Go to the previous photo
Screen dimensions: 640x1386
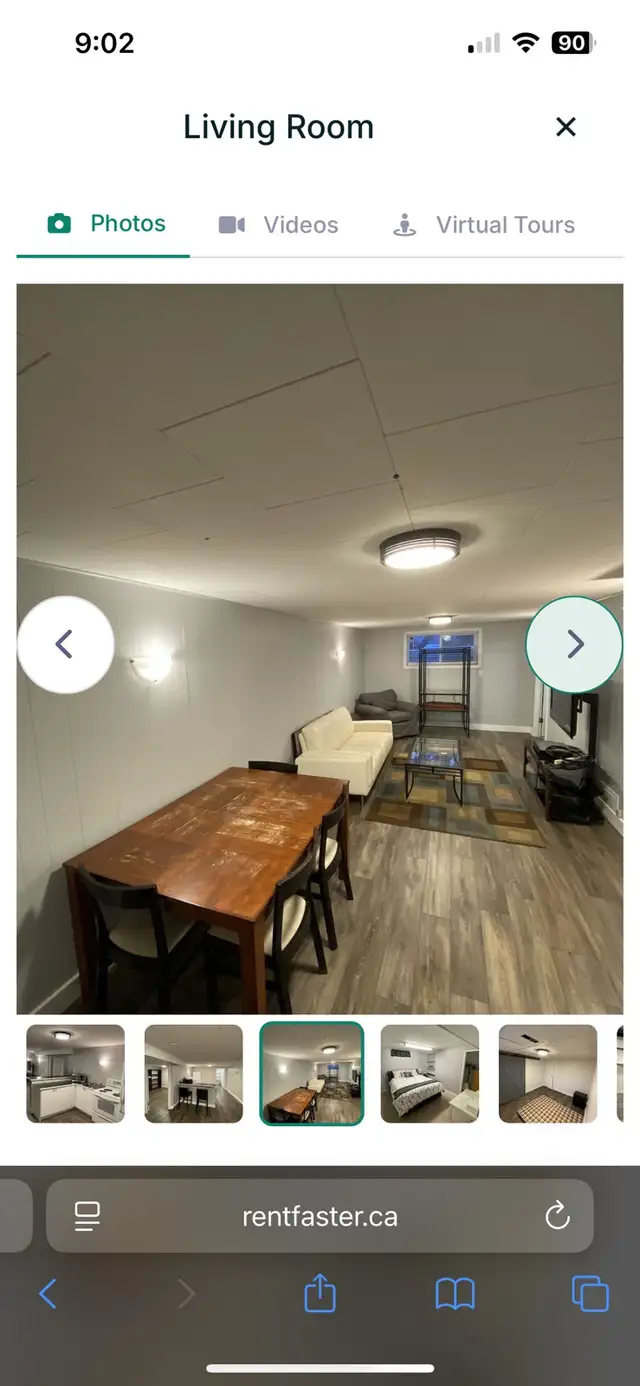pos(65,644)
